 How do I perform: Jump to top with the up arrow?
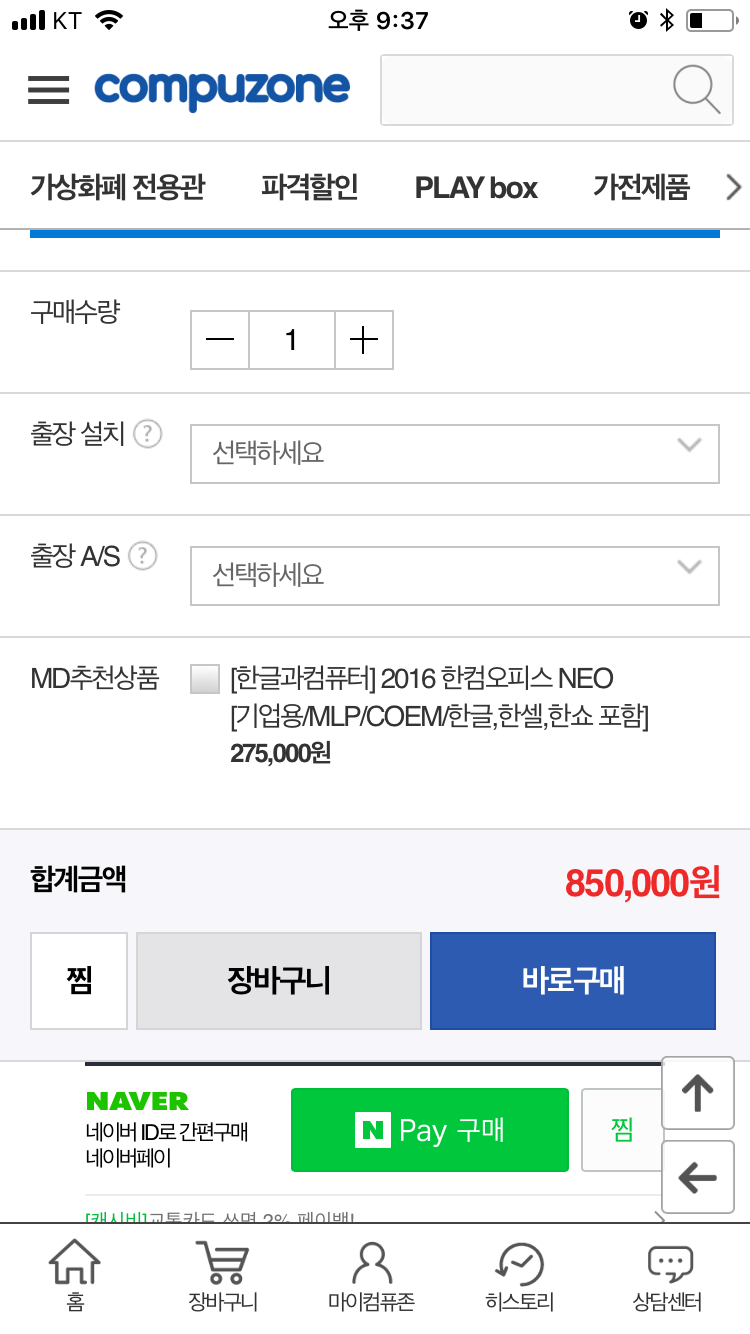pos(698,1094)
